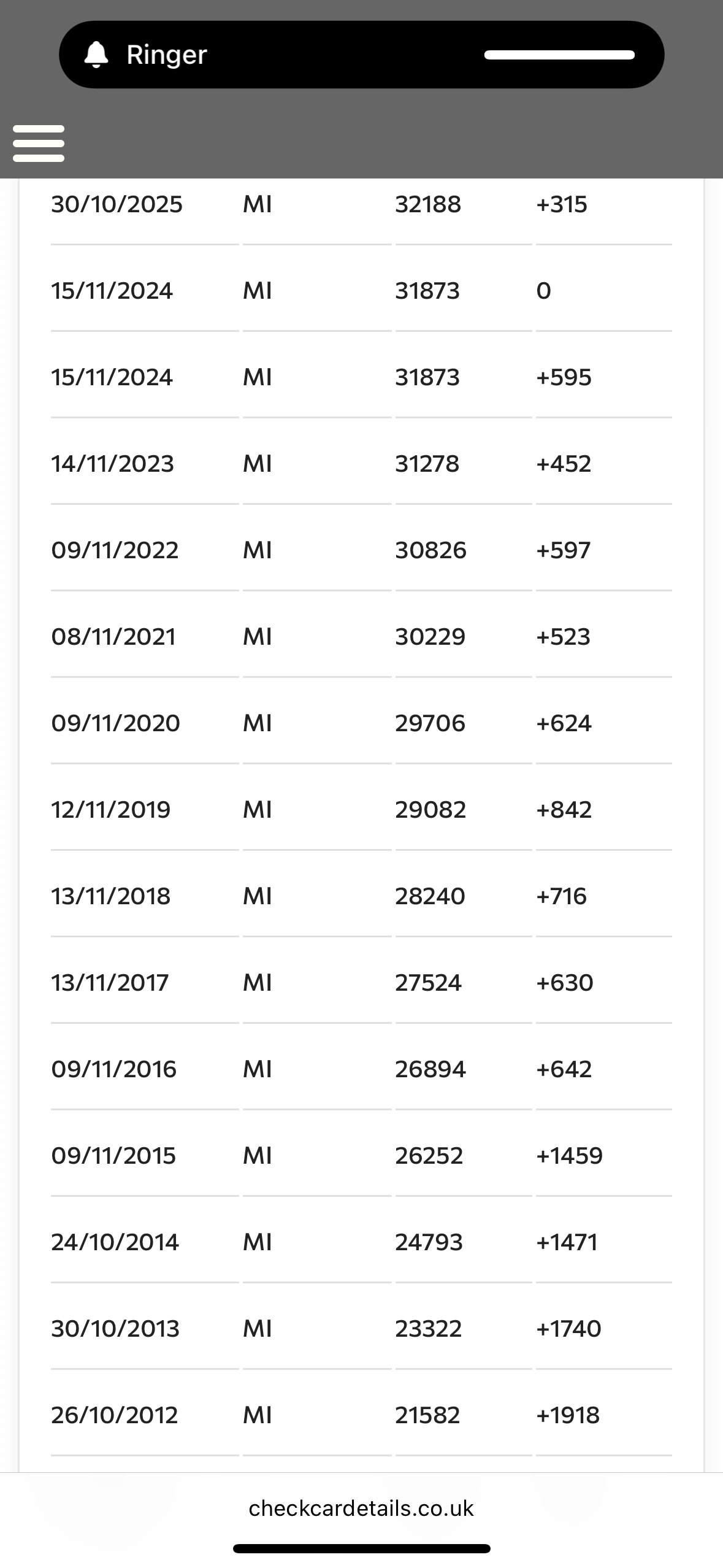
Task: Adjust the Ringer volume slider
Action: [x=559, y=55]
